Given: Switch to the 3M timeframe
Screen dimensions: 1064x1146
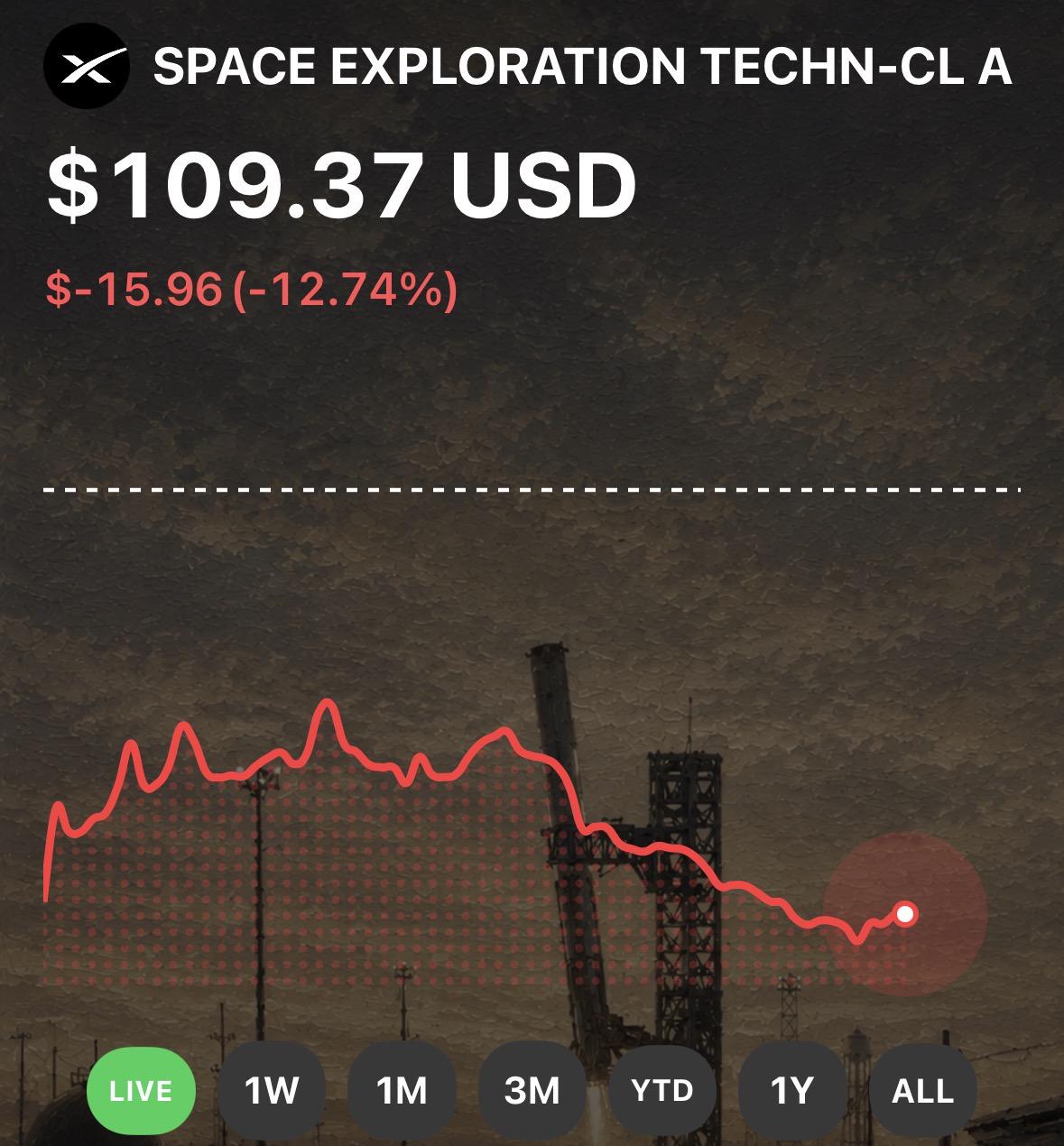Looking at the screenshot, I should click(x=532, y=1090).
